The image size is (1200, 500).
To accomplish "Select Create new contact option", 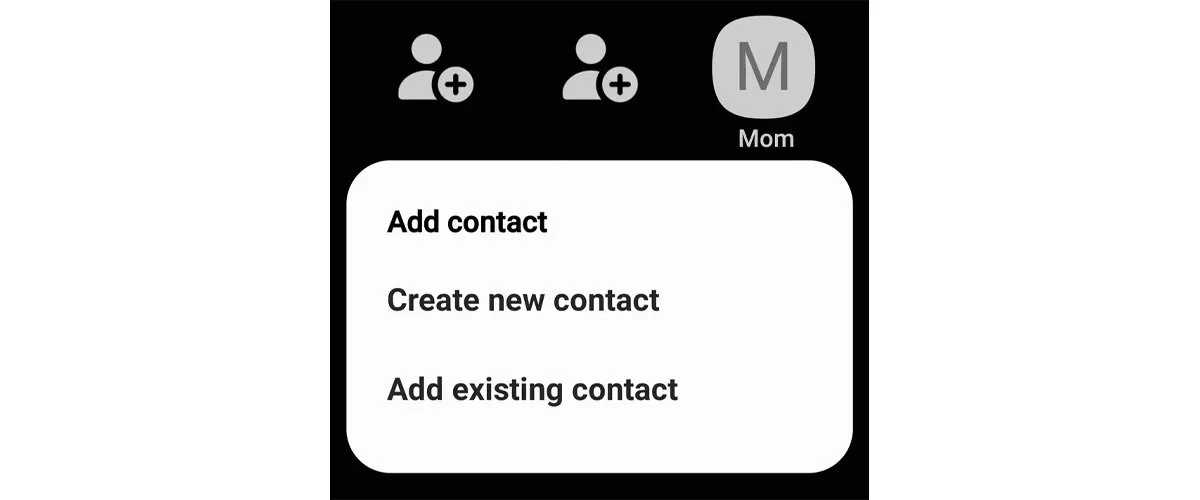I will pos(523,300).
